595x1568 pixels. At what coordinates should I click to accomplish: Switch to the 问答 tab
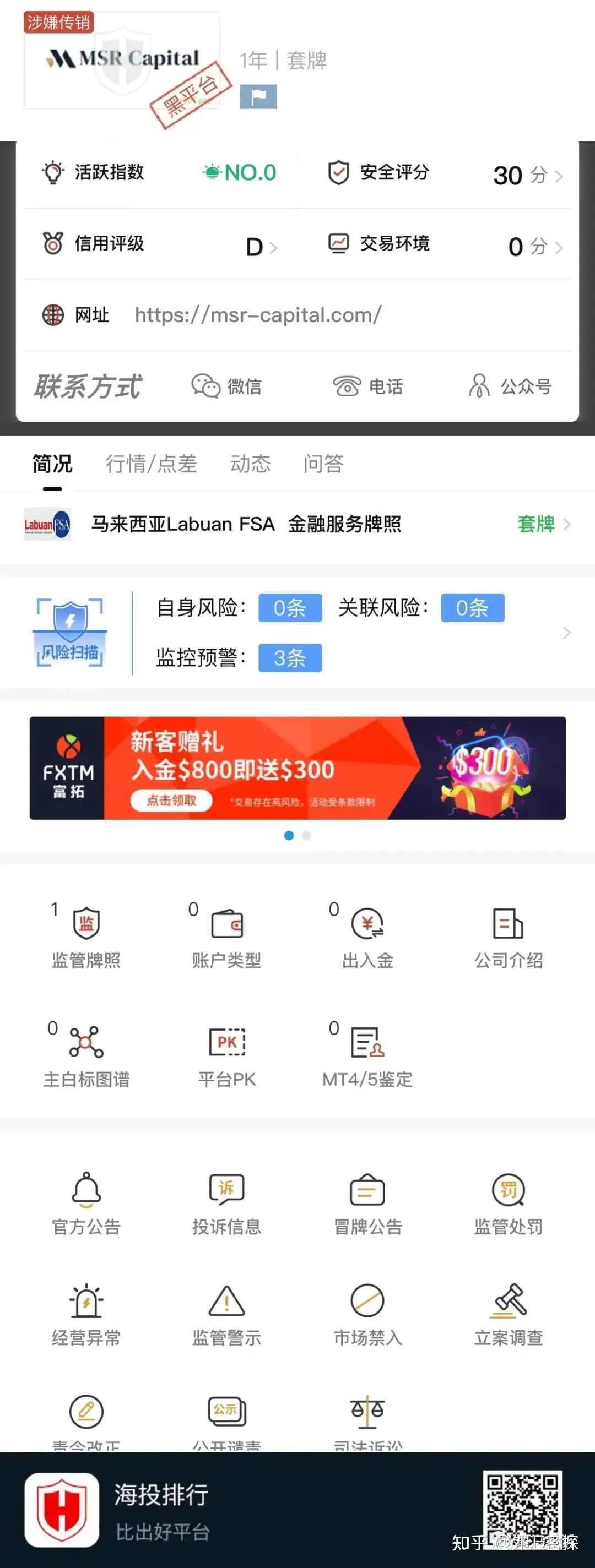(x=323, y=464)
